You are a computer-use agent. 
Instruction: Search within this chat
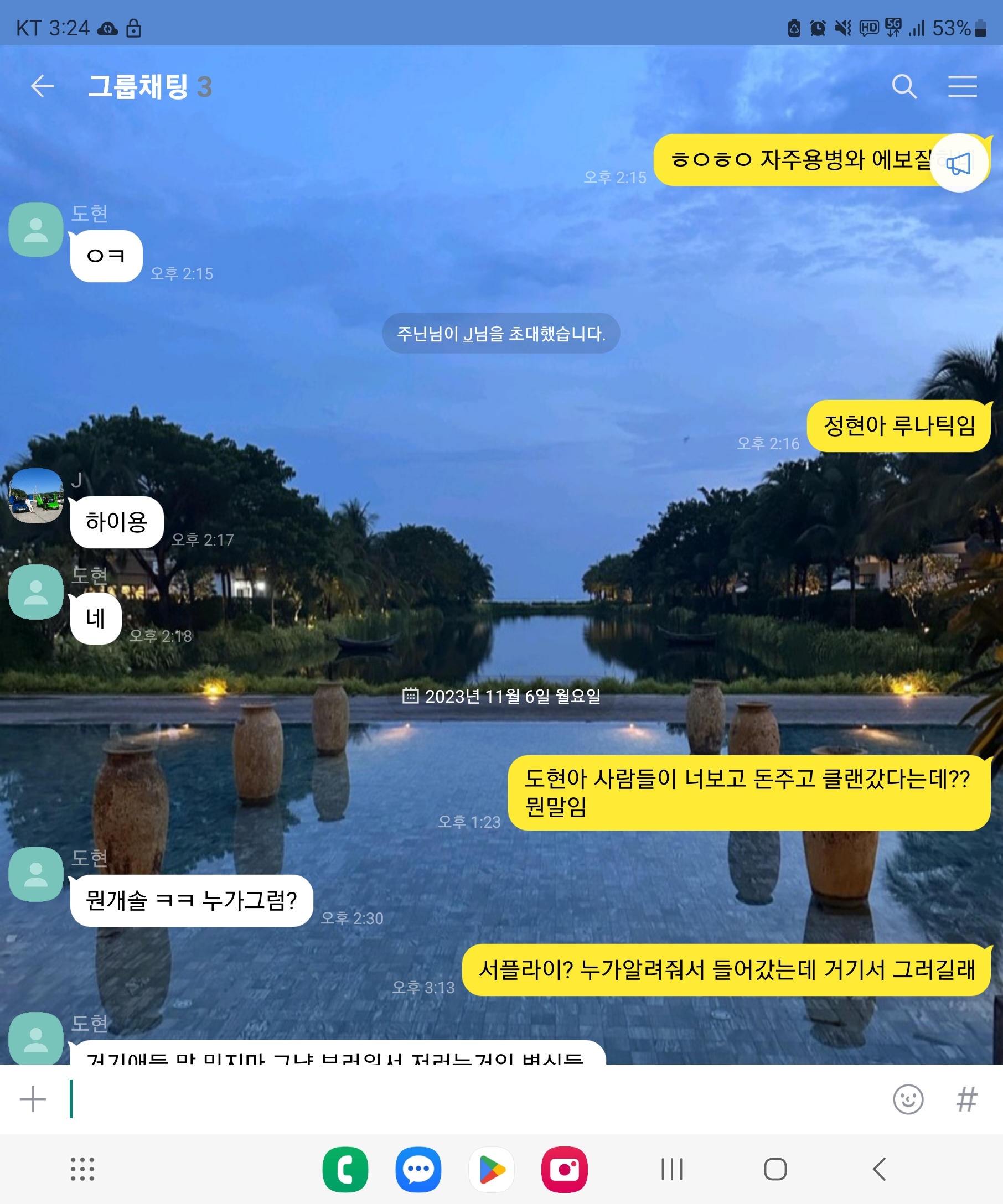click(904, 86)
